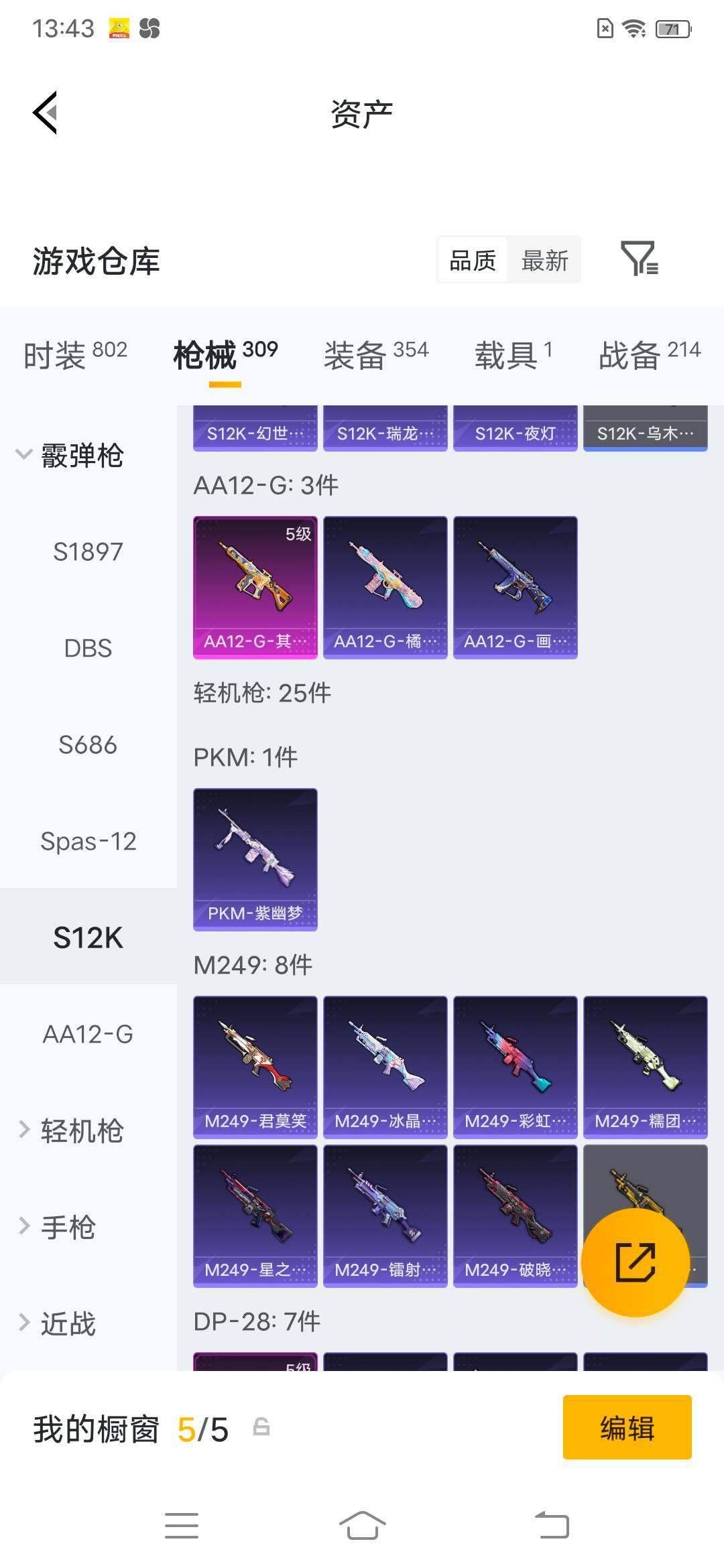Screen dimensions: 724x1568
Task: Collapse the 霰弹枪 category
Action: [70, 456]
